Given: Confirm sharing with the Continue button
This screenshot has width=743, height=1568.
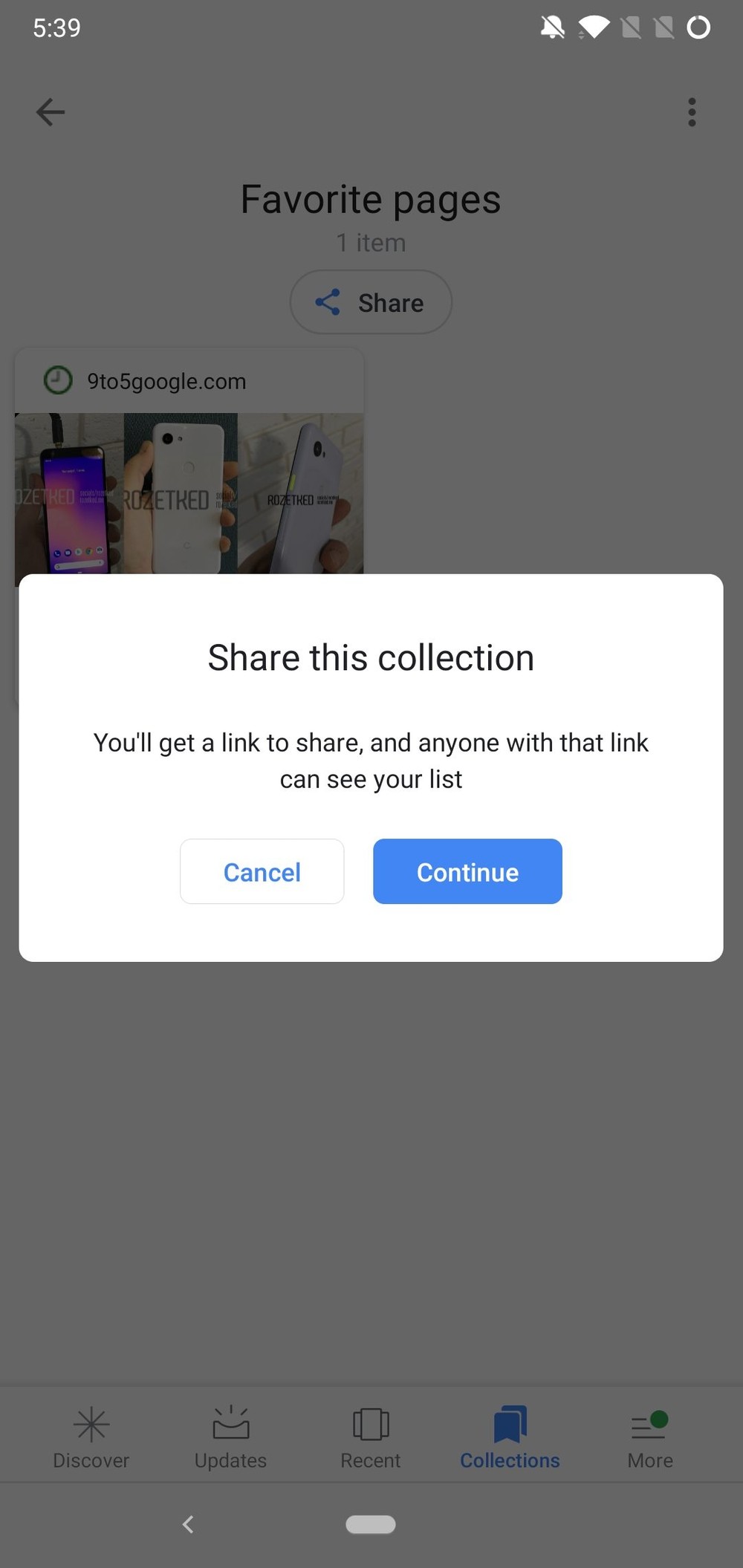Looking at the screenshot, I should (467, 871).
